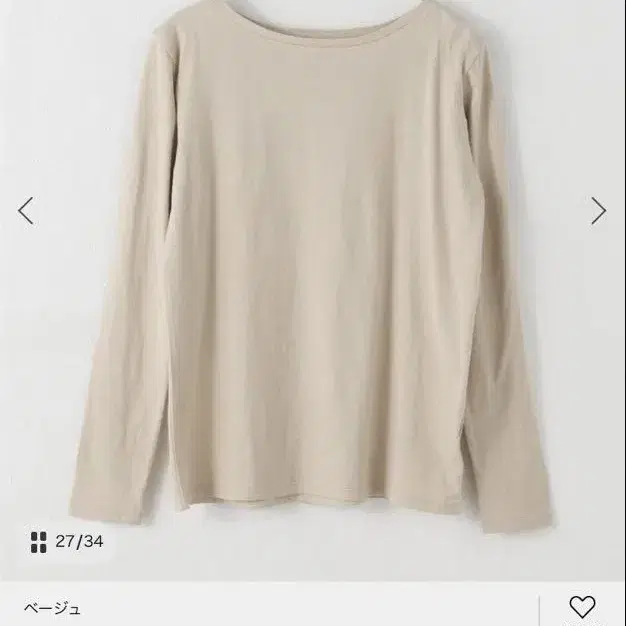Go to the previous product image

(x=26, y=210)
